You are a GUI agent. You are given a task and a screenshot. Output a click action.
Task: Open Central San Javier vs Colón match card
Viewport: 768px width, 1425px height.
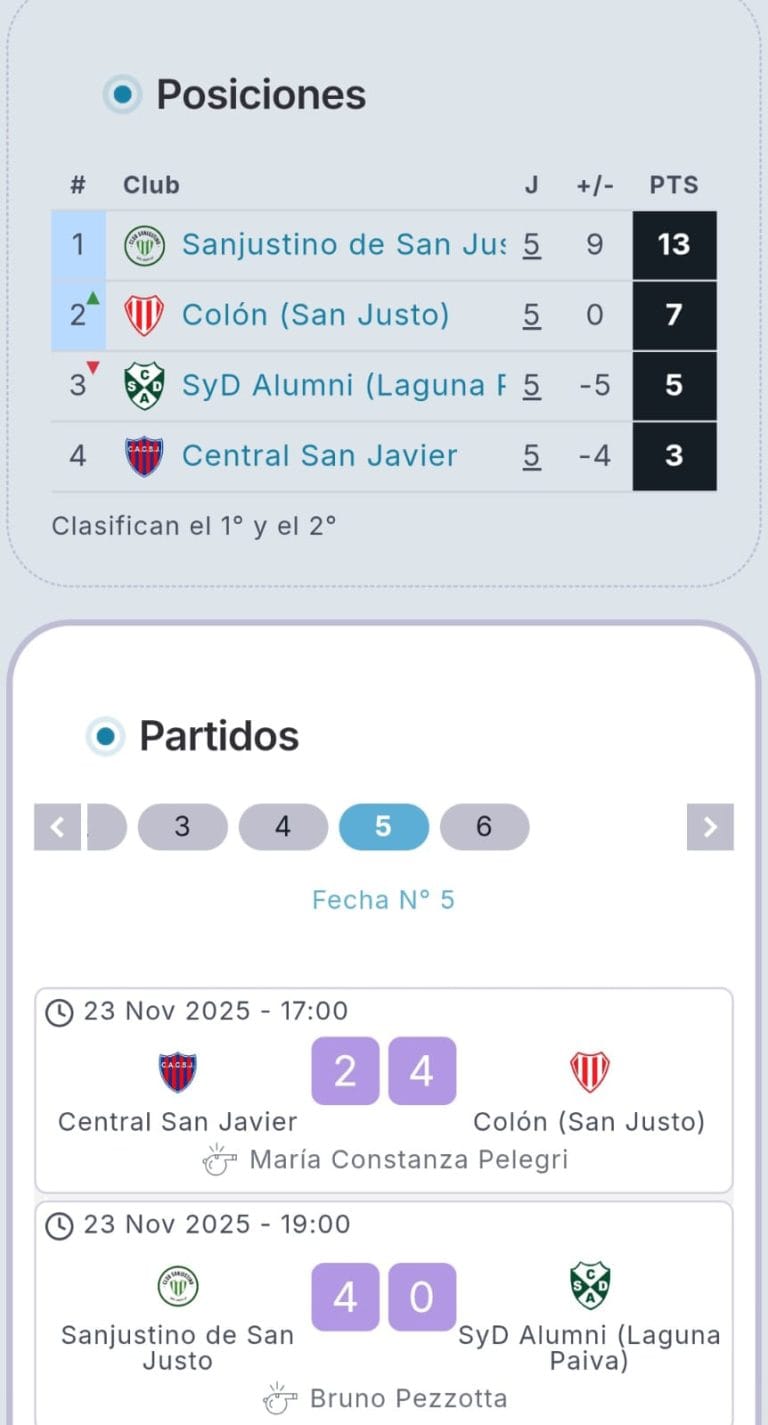click(384, 1090)
